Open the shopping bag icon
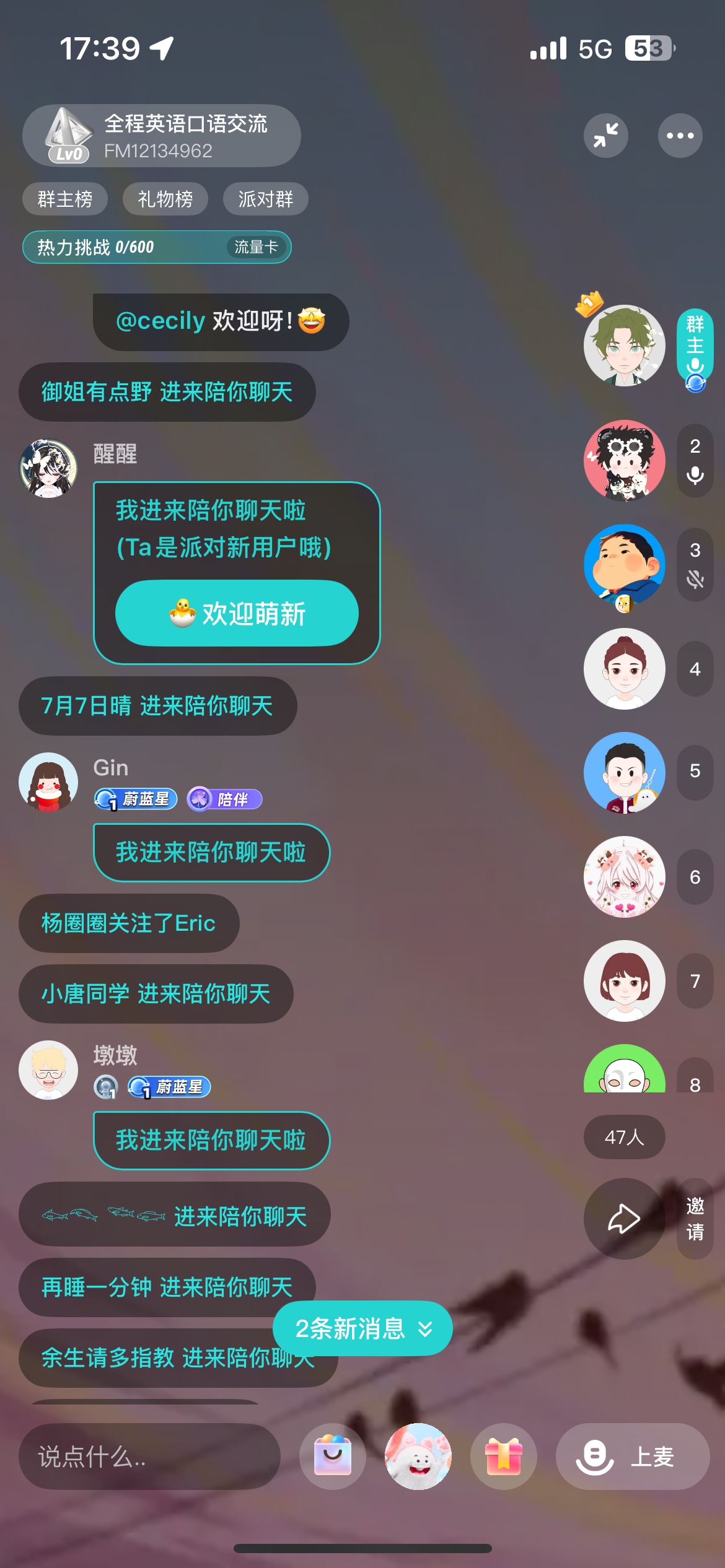 tap(333, 1457)
